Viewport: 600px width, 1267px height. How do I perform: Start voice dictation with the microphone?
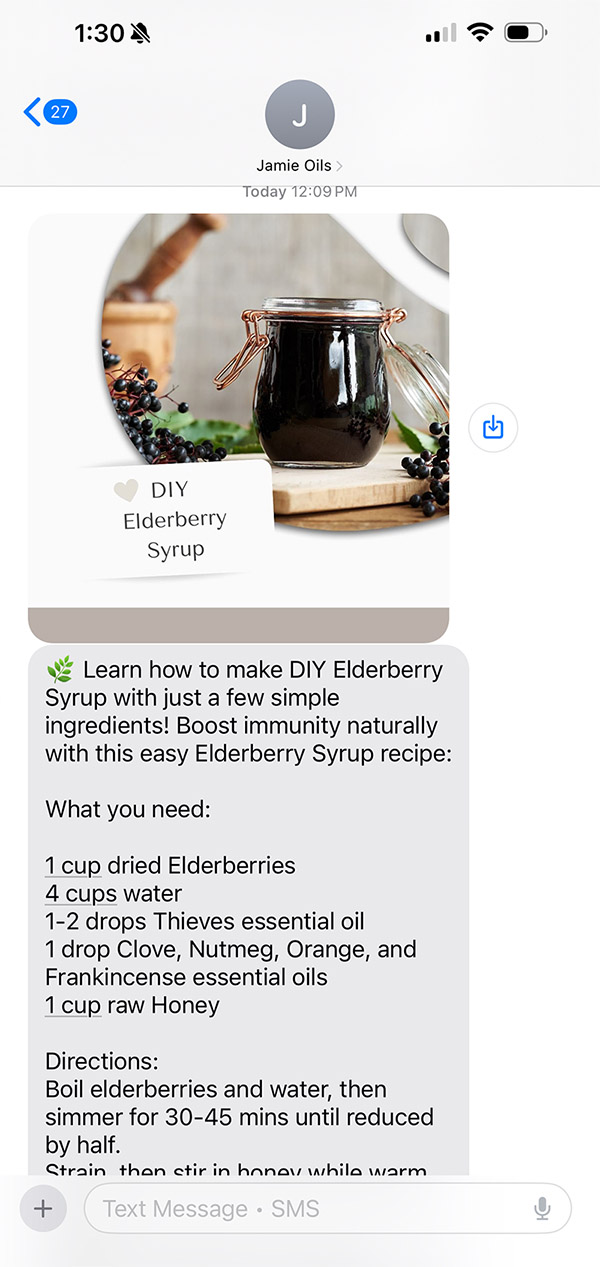[x=542, y=1208]
